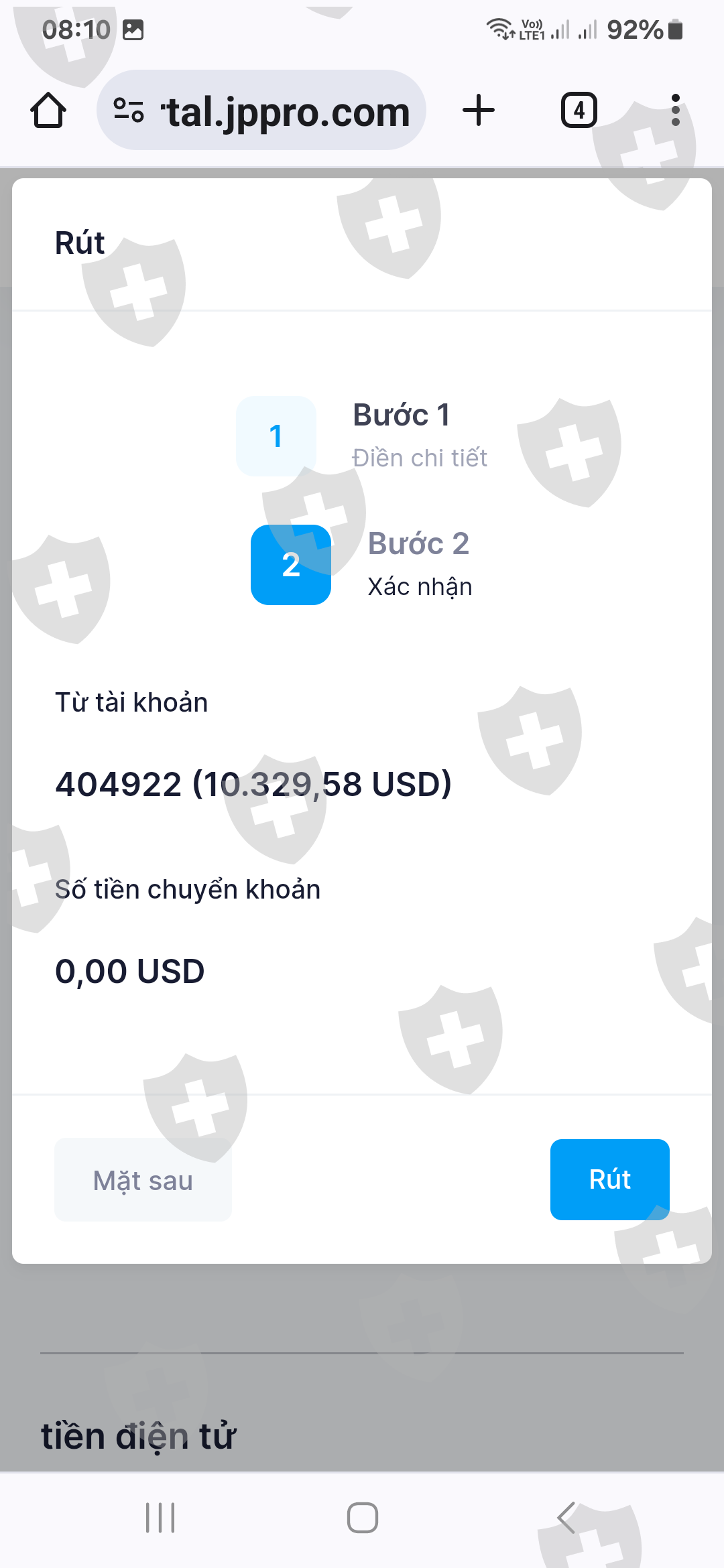Image resolution: width=724 pixels, height=1568 pixels.
Task: Open the tab switcher showing 4 tabs
Action: (x=579, y=111)
